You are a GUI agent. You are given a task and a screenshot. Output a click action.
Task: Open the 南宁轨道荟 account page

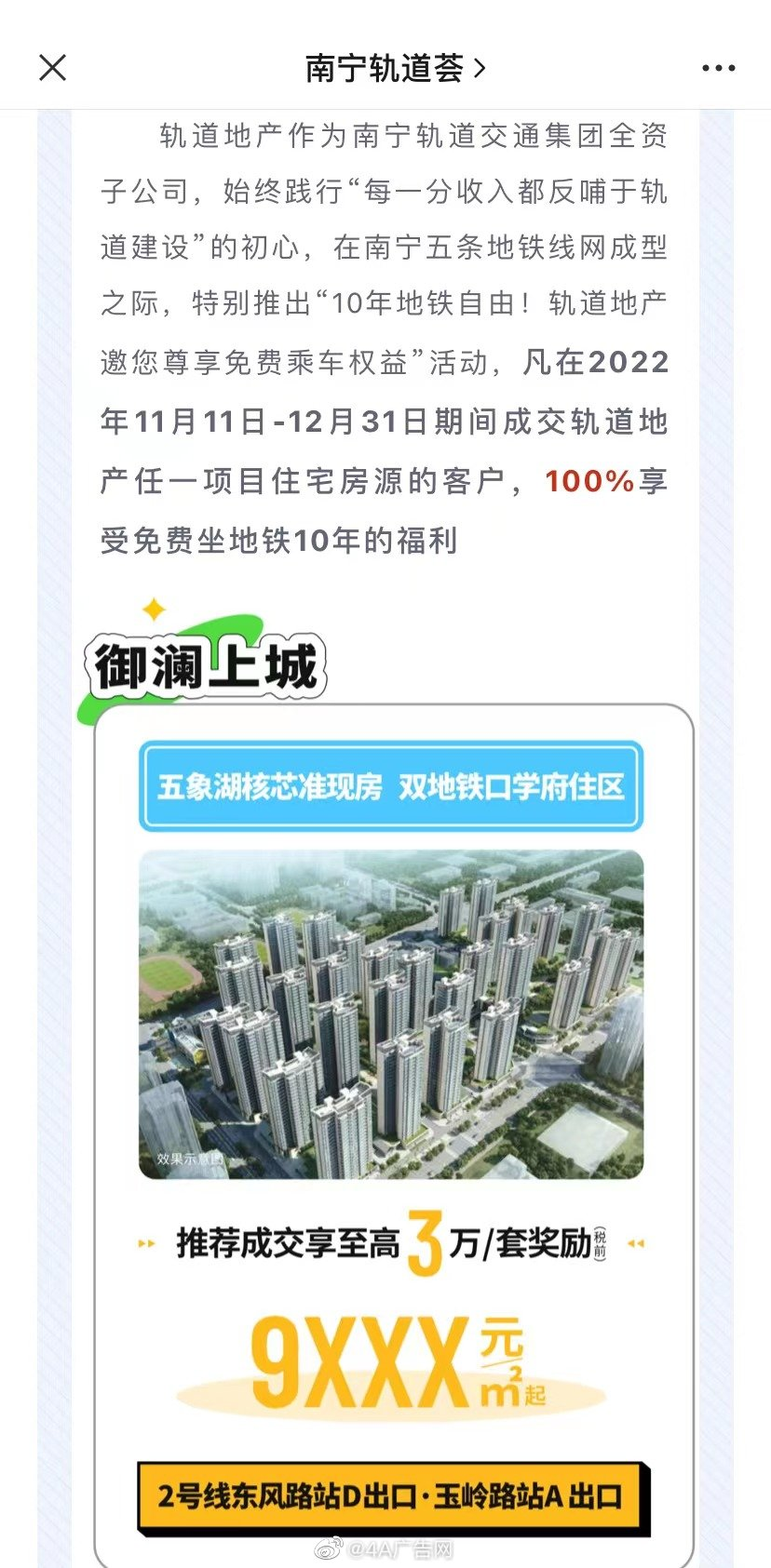point(395,68)
